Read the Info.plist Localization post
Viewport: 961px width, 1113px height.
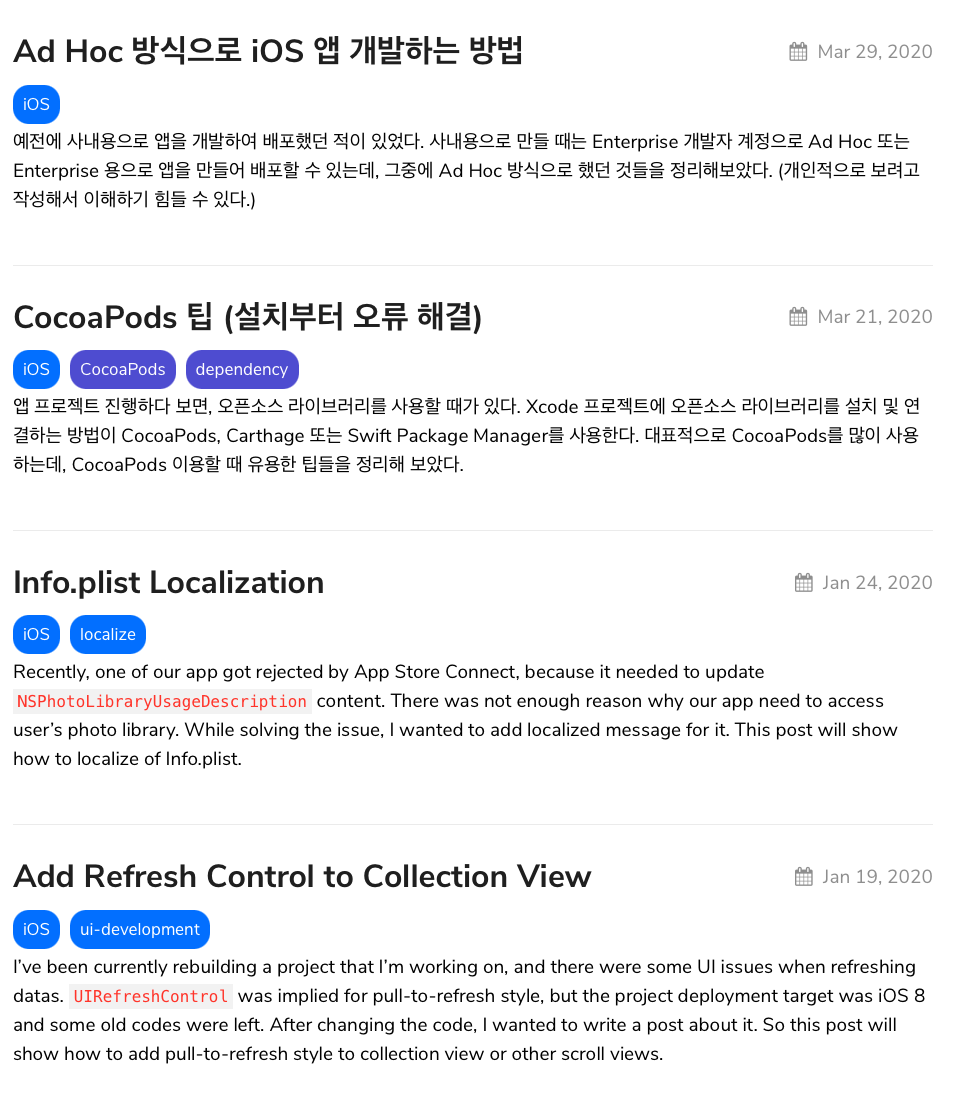[x=168, y=582]
